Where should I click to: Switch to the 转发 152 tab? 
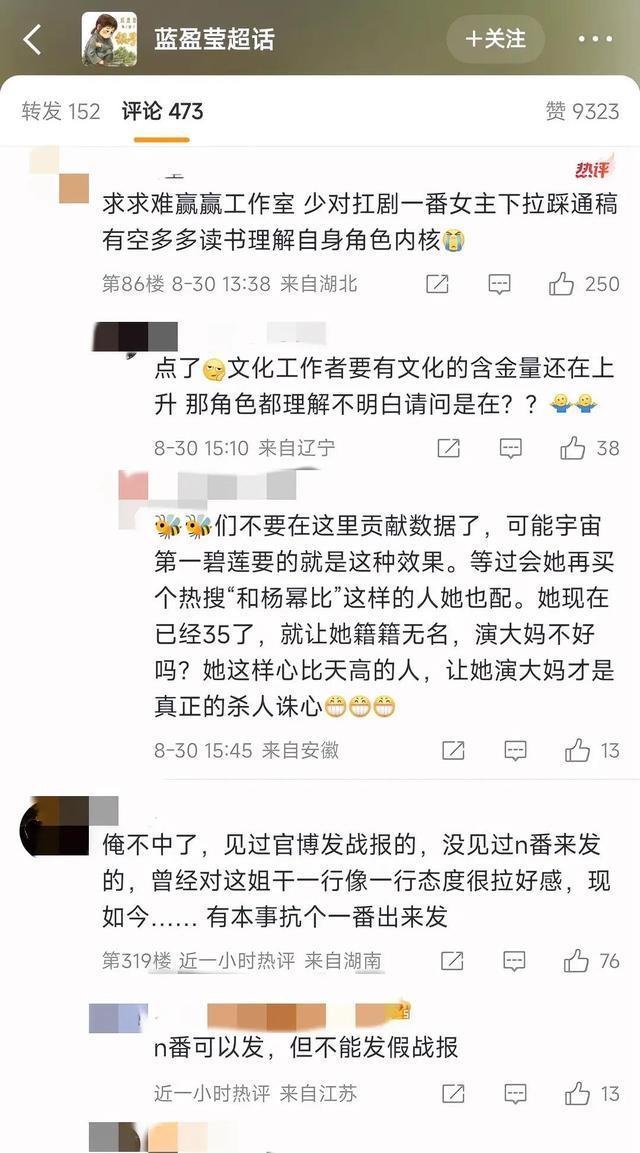click(61, 111)
